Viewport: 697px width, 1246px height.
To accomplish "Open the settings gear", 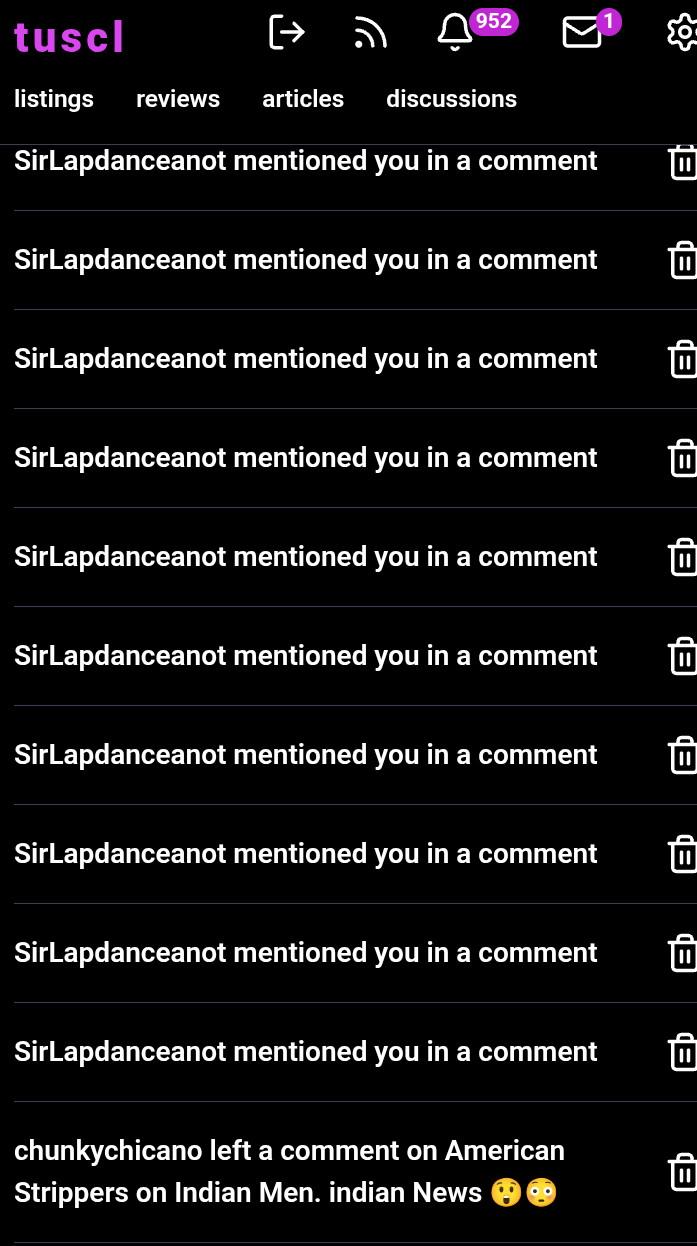I will click(683, 32).
